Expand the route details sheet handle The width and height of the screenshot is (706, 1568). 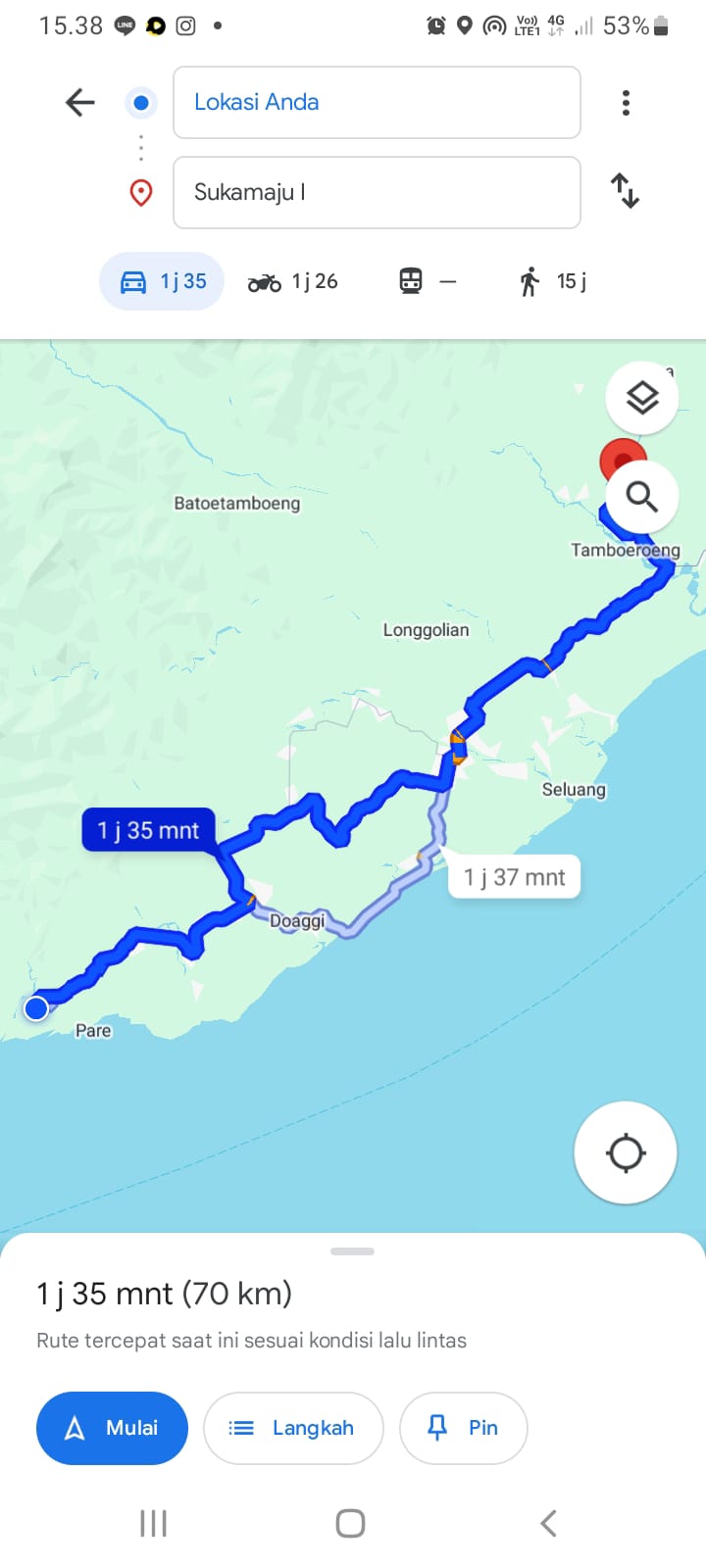pos(353,1251)
